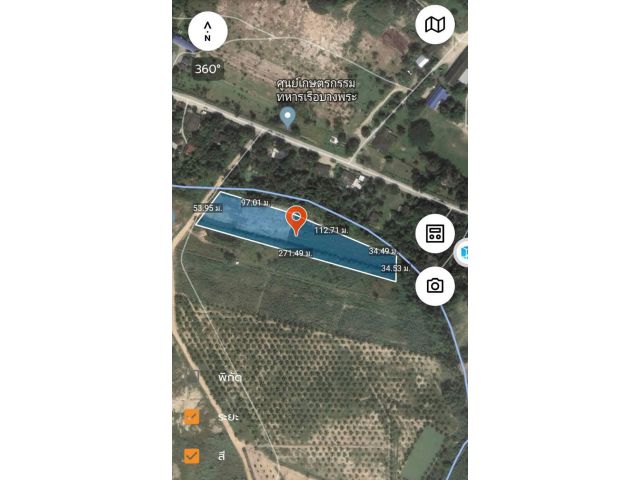The image size is (640, 480).
Task: Open the land calculator button above camera
Action: [x=435, y=234]
